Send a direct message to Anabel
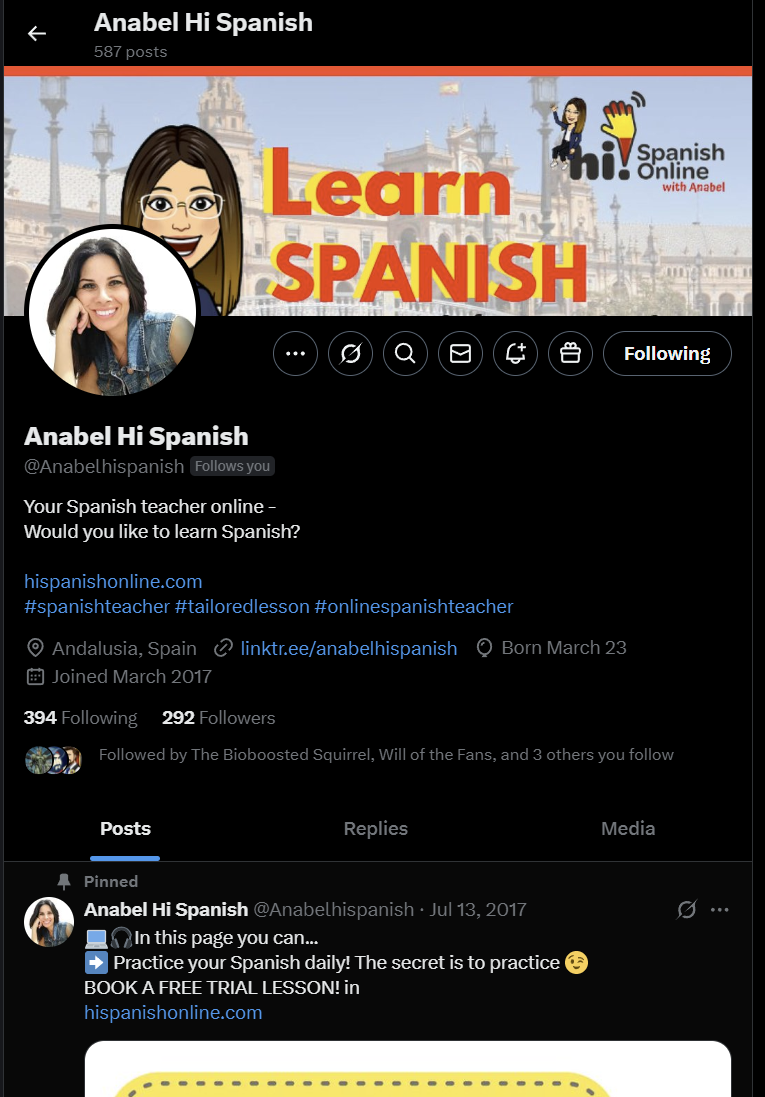Screen dimensions: 765x1097 [460, 353]
